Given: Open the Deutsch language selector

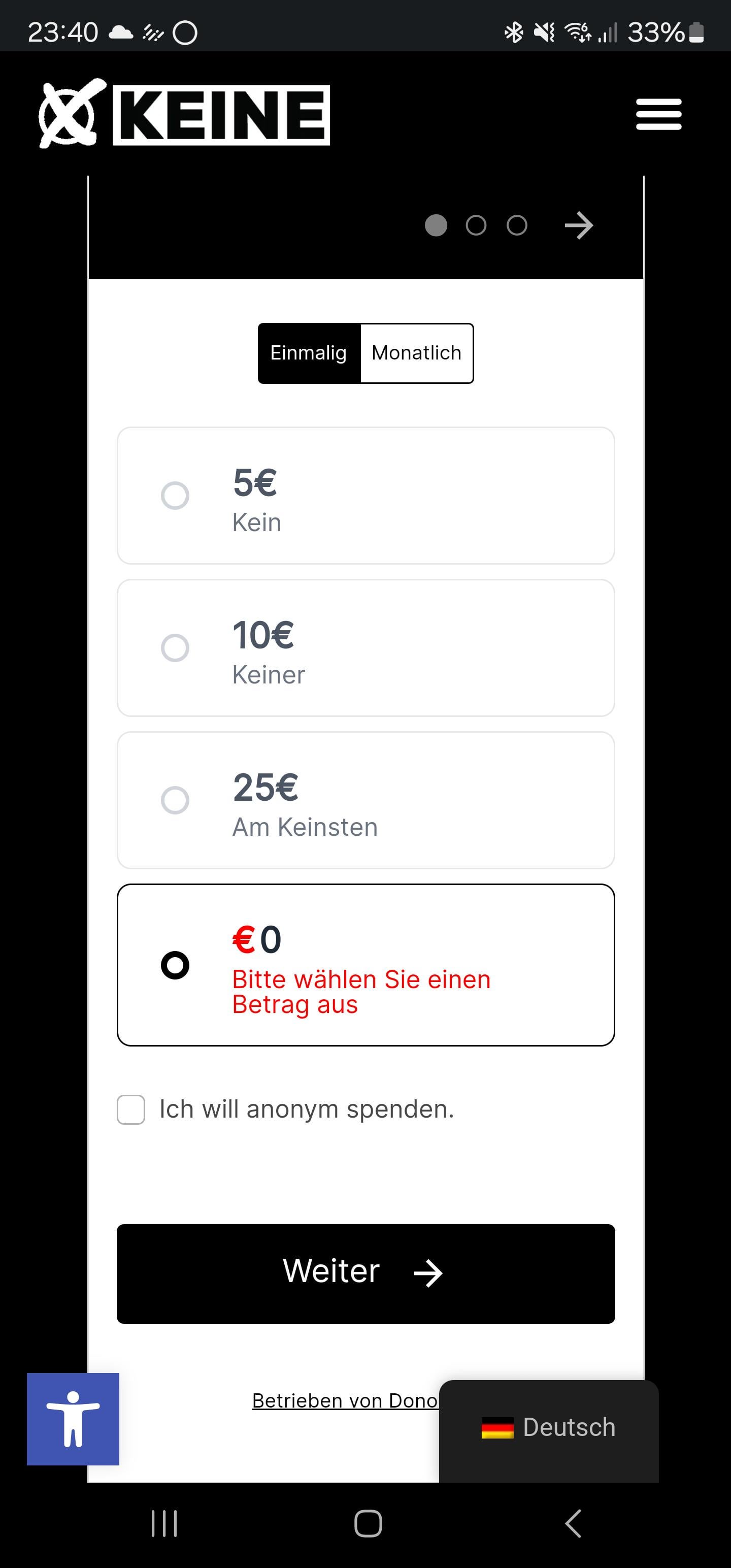Looking at the screenshot, I should pos(548,1427).
